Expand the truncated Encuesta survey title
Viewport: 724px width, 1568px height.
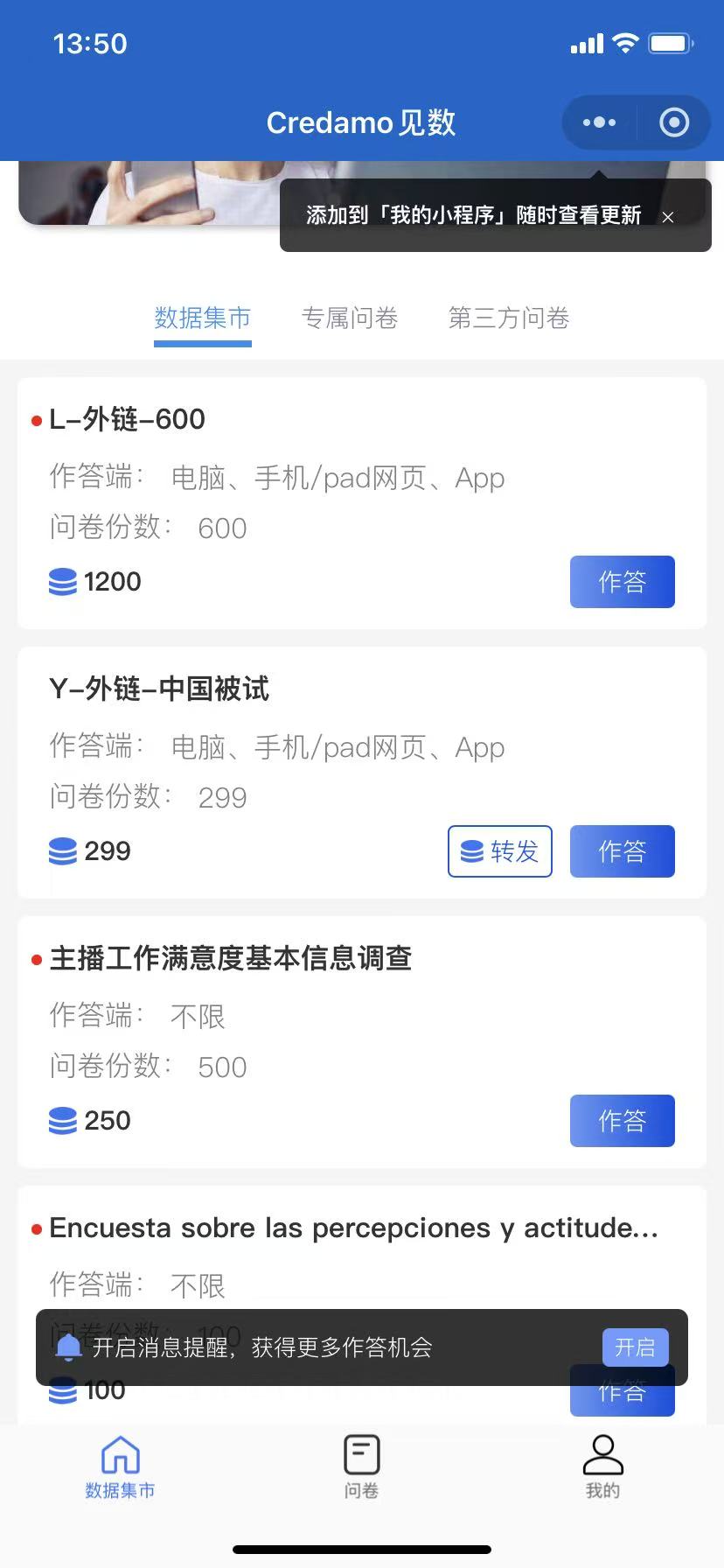point(353,1228)
